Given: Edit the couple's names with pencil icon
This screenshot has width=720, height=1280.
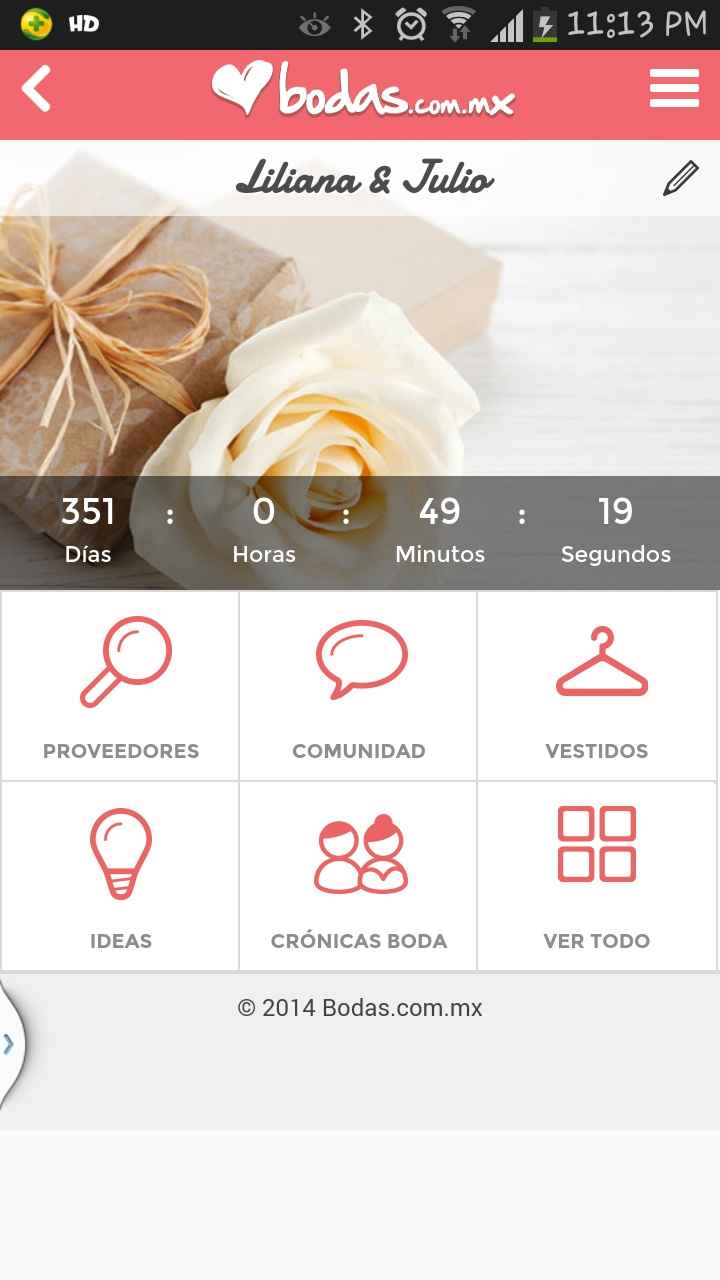Looking at the screenshot, I should point(680,179).
